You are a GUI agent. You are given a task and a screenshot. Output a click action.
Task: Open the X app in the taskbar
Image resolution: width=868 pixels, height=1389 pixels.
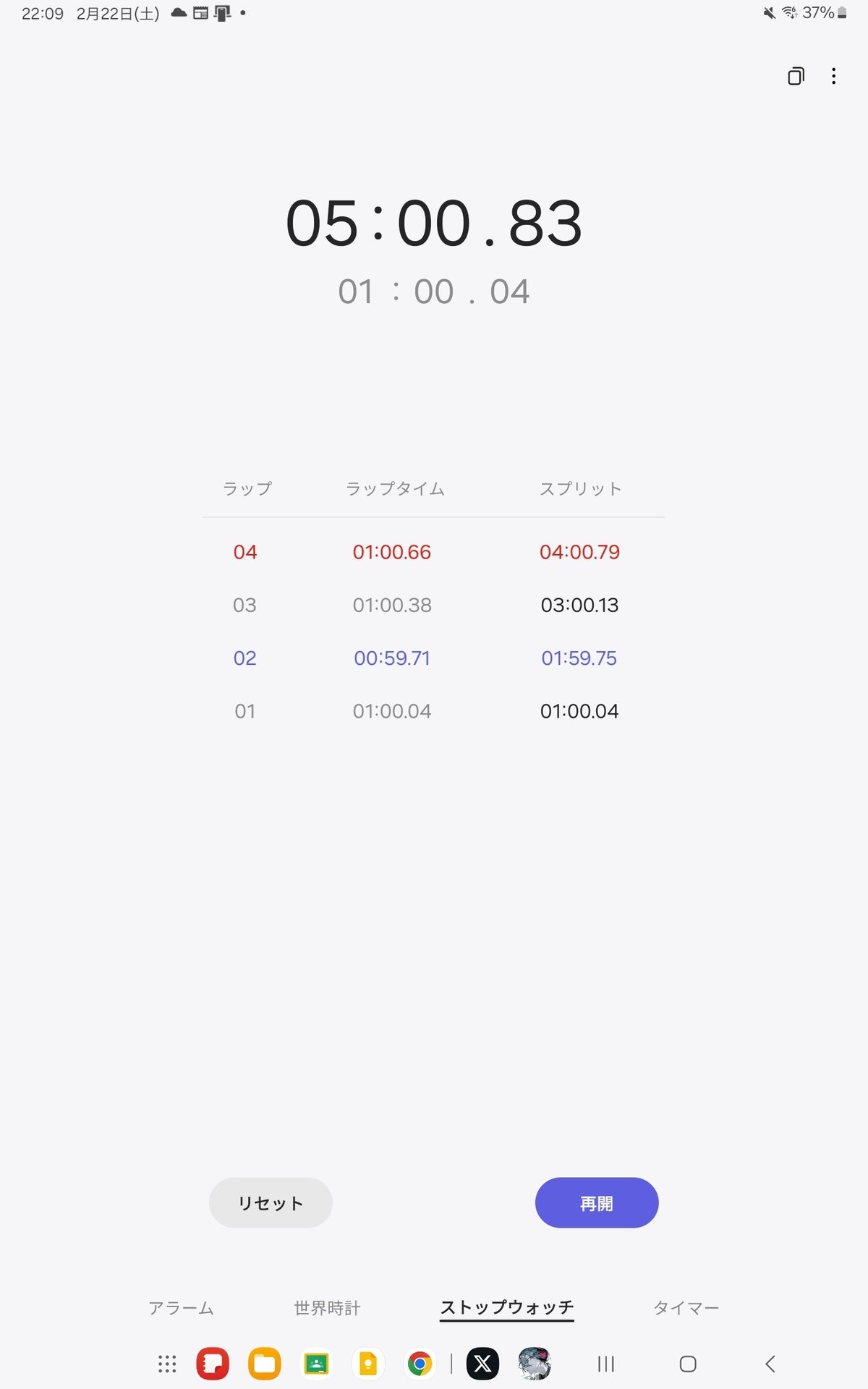pos(482,1364)
